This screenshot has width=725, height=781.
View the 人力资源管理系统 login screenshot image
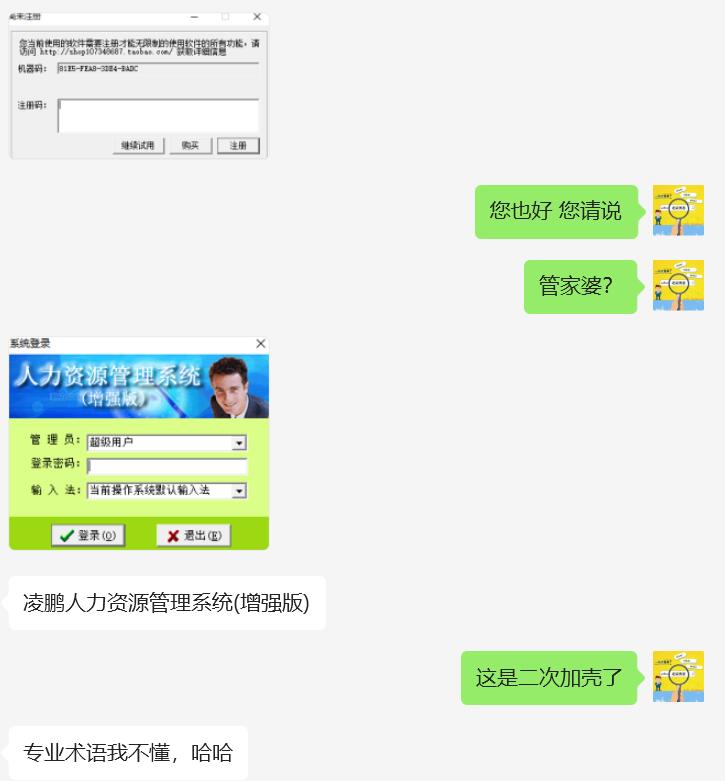tap(139, 443)
